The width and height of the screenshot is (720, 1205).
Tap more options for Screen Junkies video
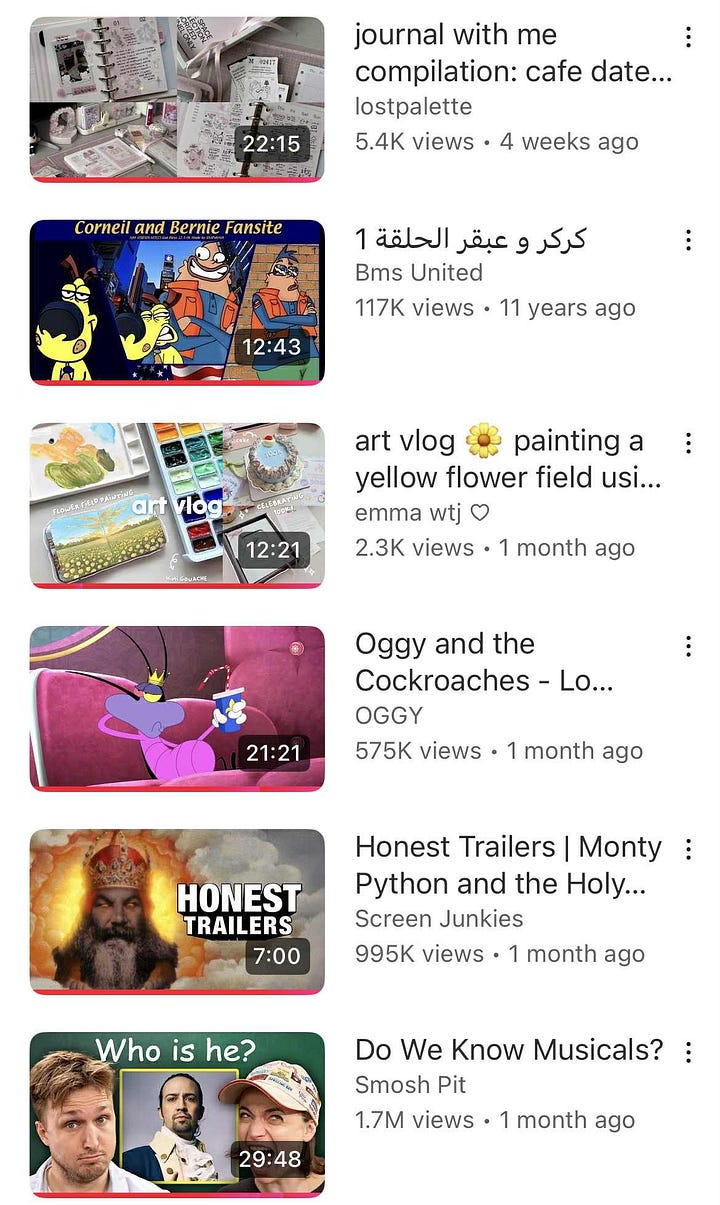[x=688, y=849]
